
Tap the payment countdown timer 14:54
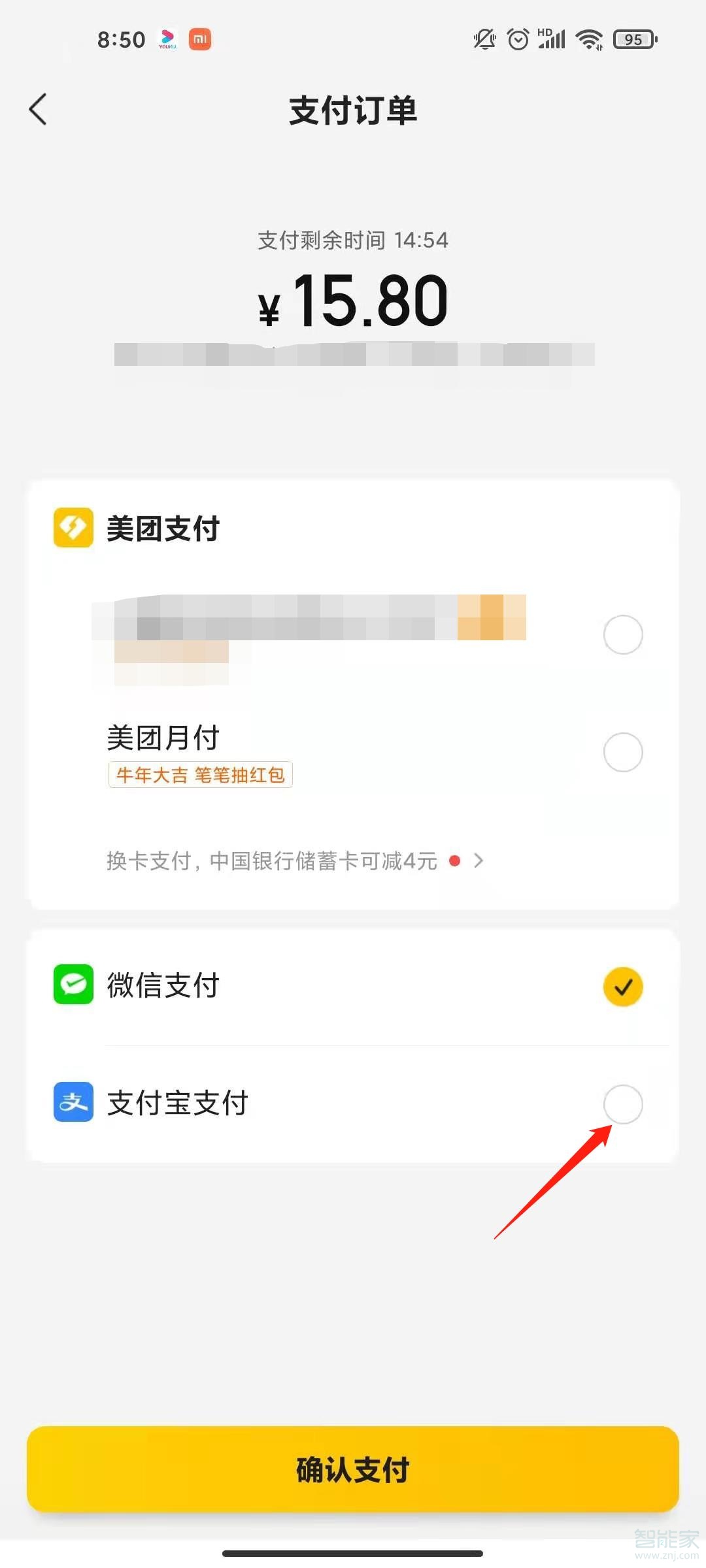pos(422,240)
